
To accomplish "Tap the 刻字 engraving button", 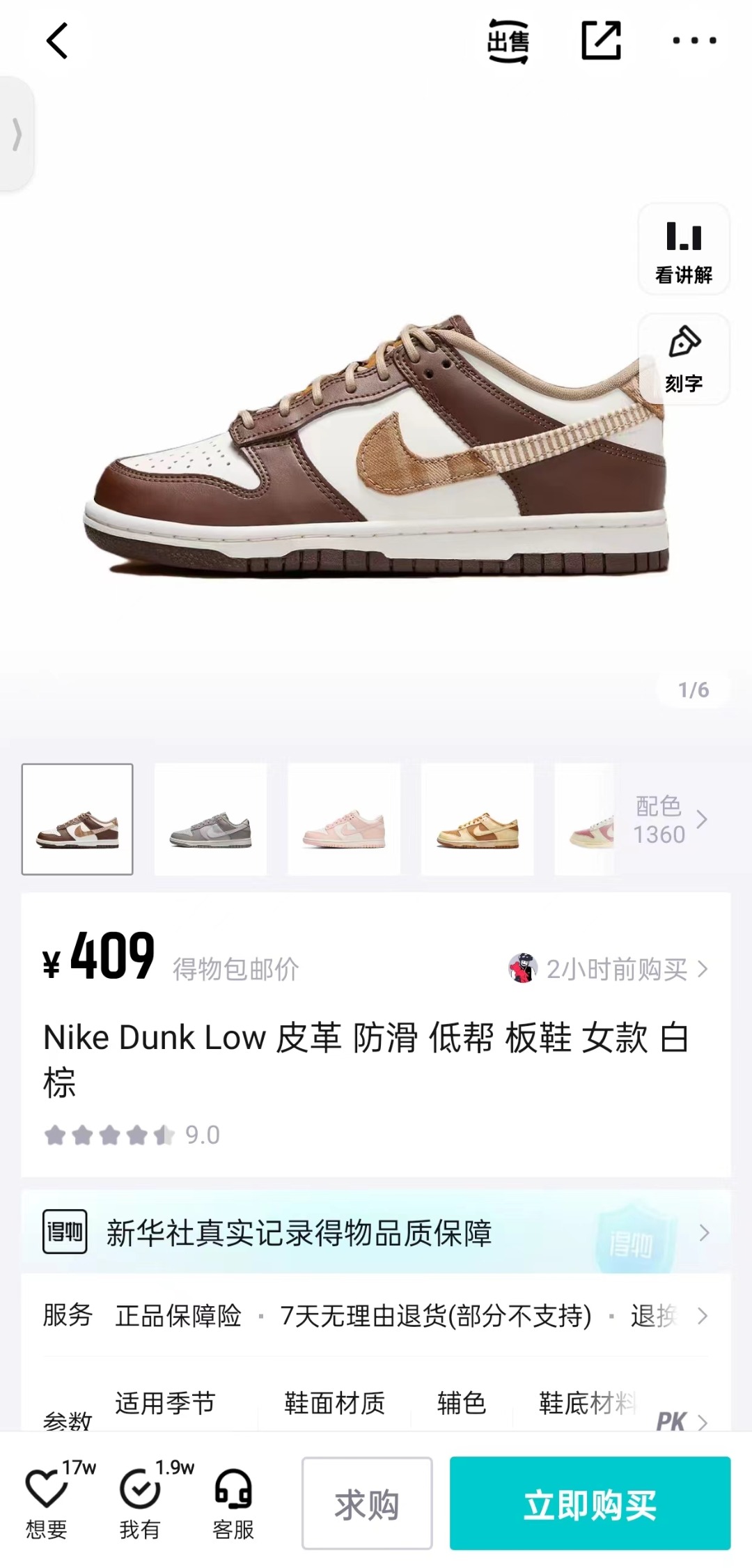I will click(684, 359).
